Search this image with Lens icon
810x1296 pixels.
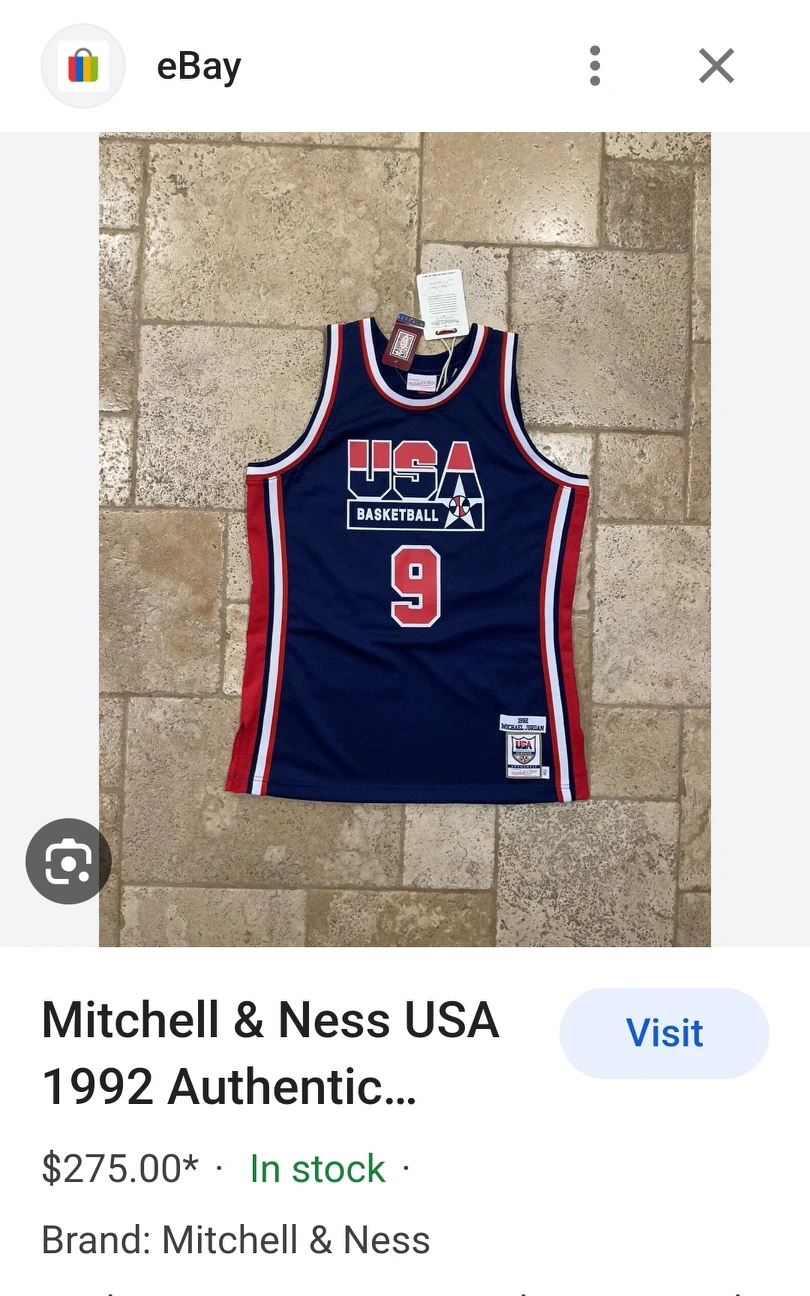coord(68,861)
